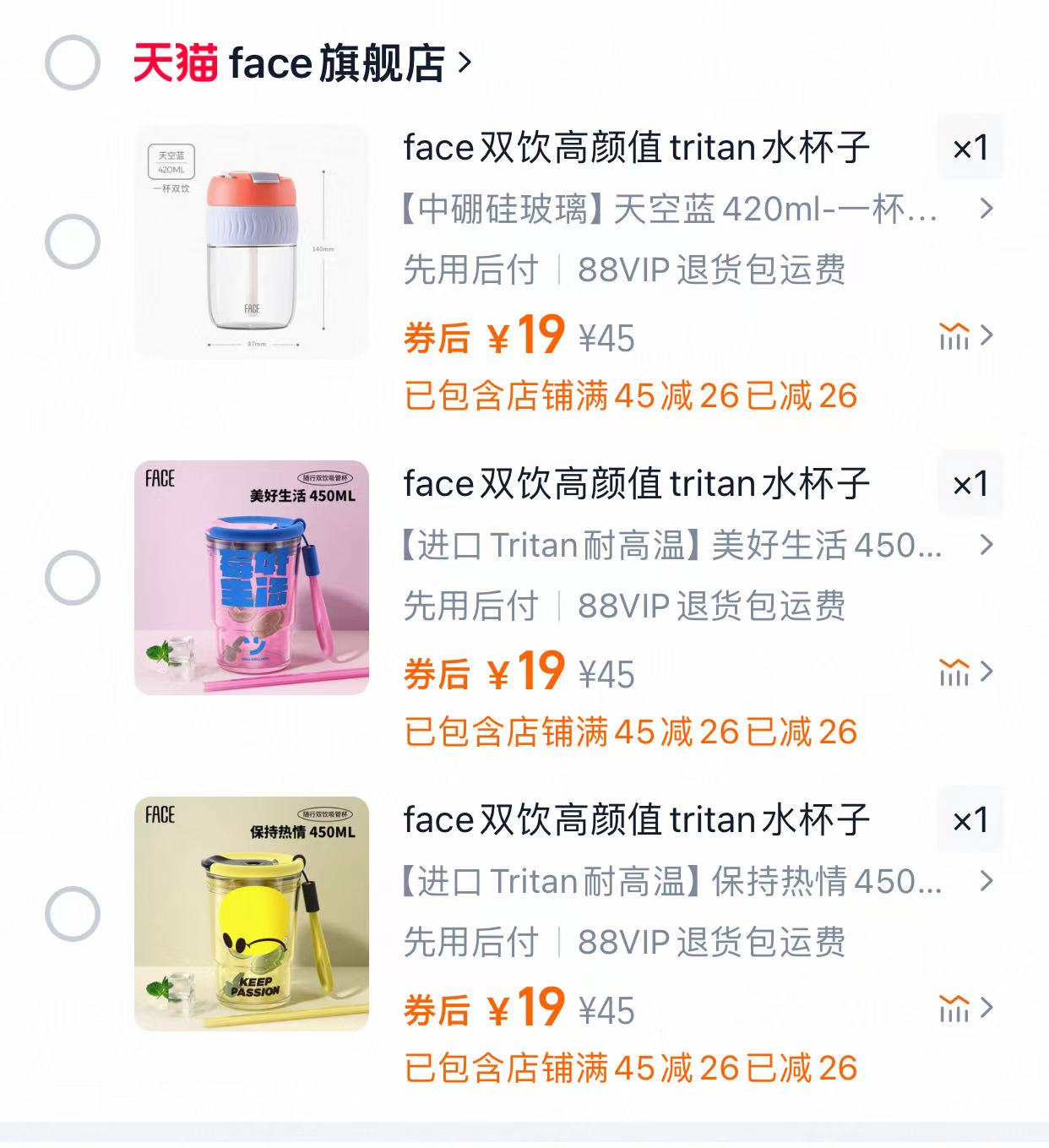
Task: Click the 已包含店铺满45减26 promotion text on first item
Action: pyautogui.click(x=628, y=395)
